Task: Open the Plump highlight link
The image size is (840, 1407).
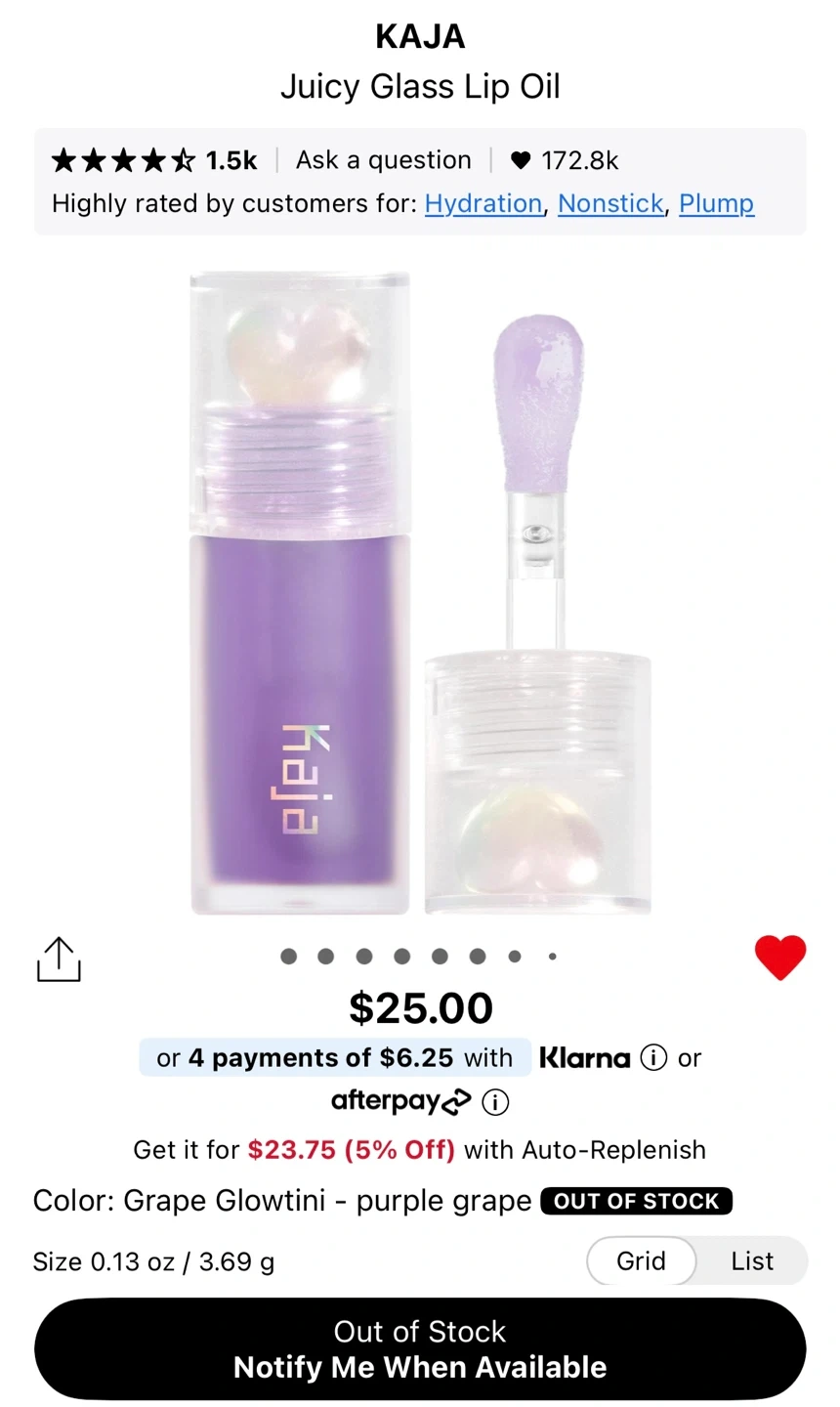Action: 716,203
